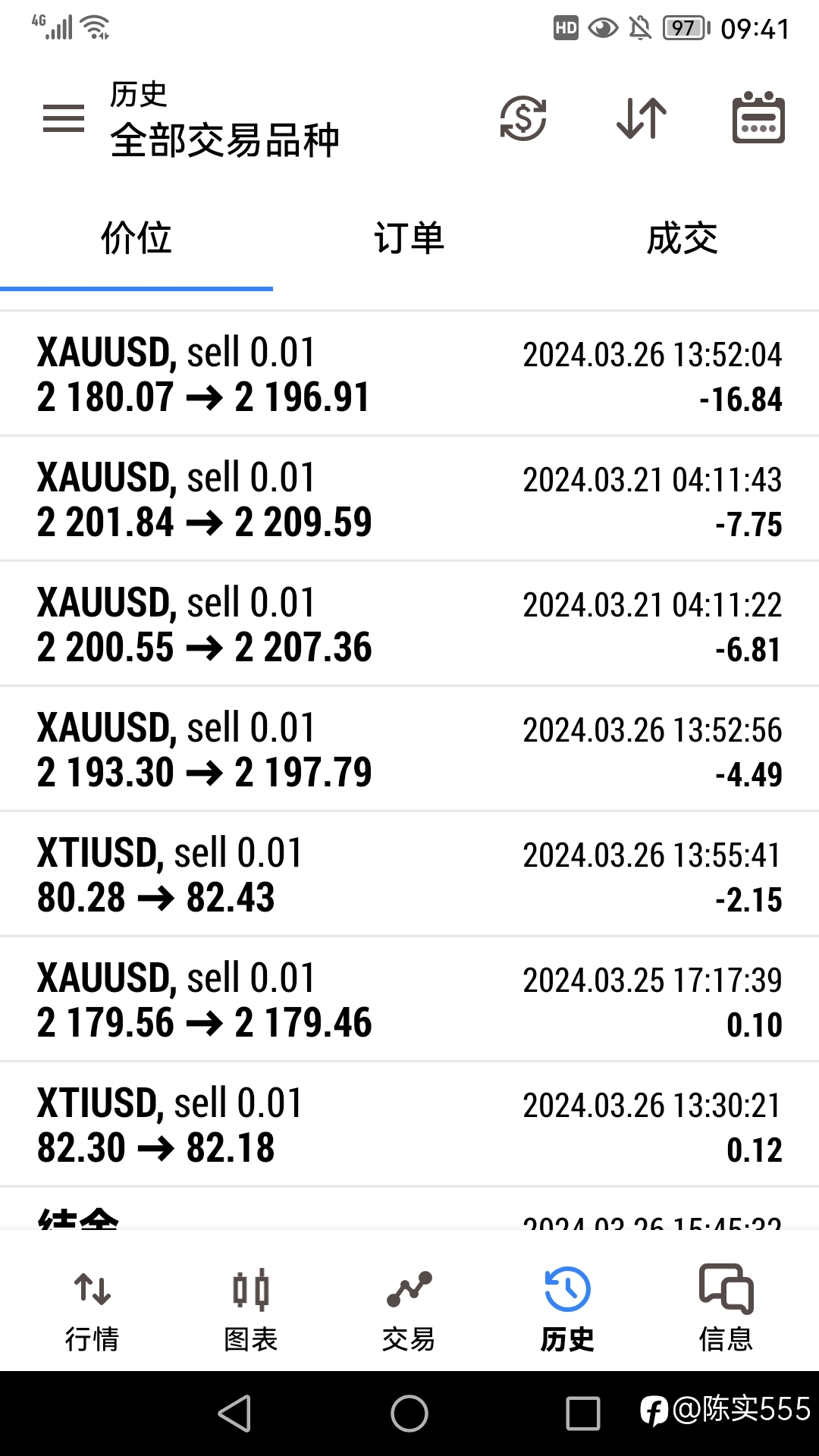Open the XTIUSD trade with 0.12 profit

[x=409, y=1125]
